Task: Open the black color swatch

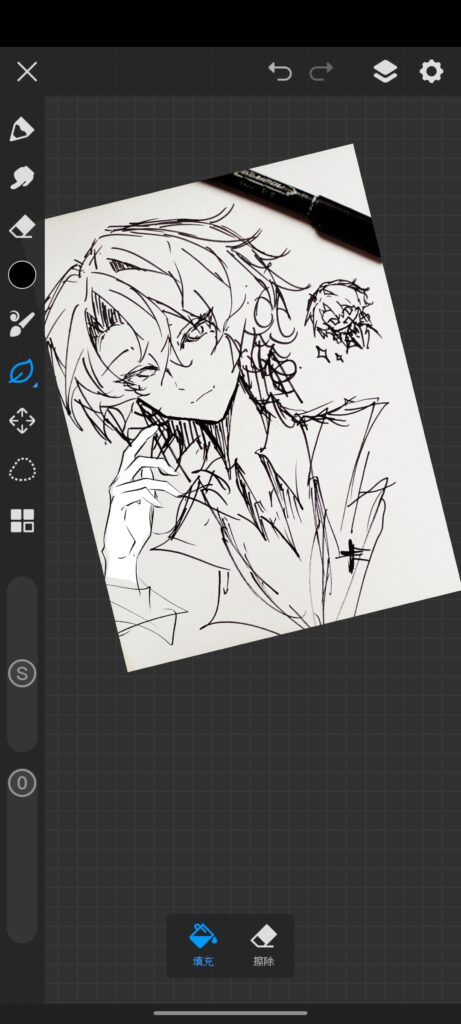Action: tap(22, 275)
